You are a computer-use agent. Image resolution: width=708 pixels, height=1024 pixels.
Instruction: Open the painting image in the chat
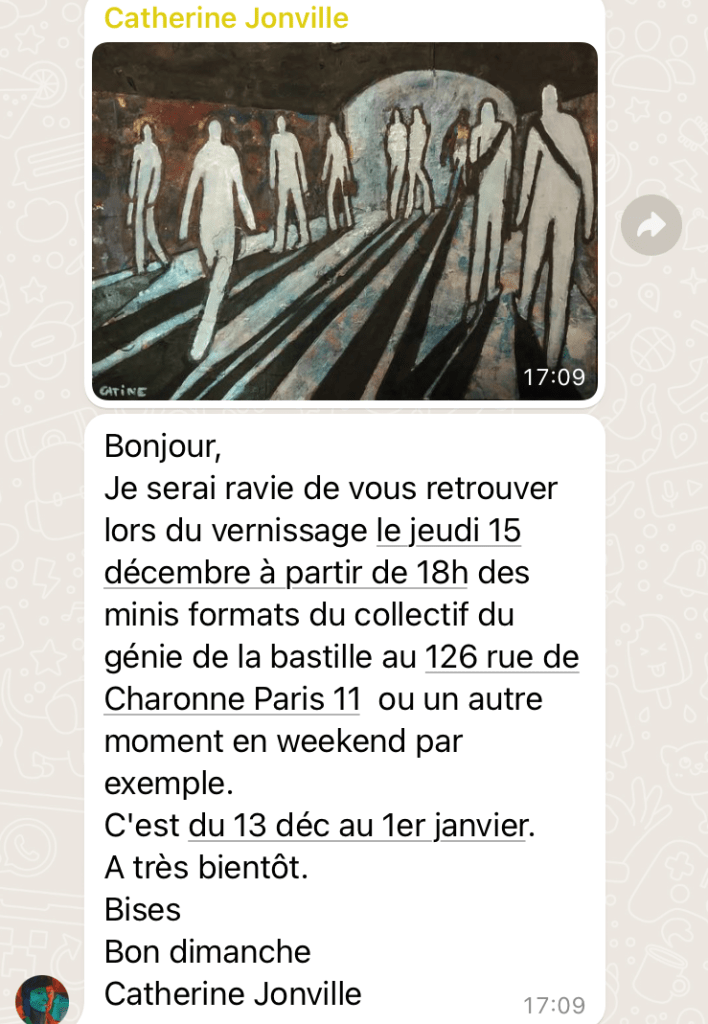(x=344, y=220)
